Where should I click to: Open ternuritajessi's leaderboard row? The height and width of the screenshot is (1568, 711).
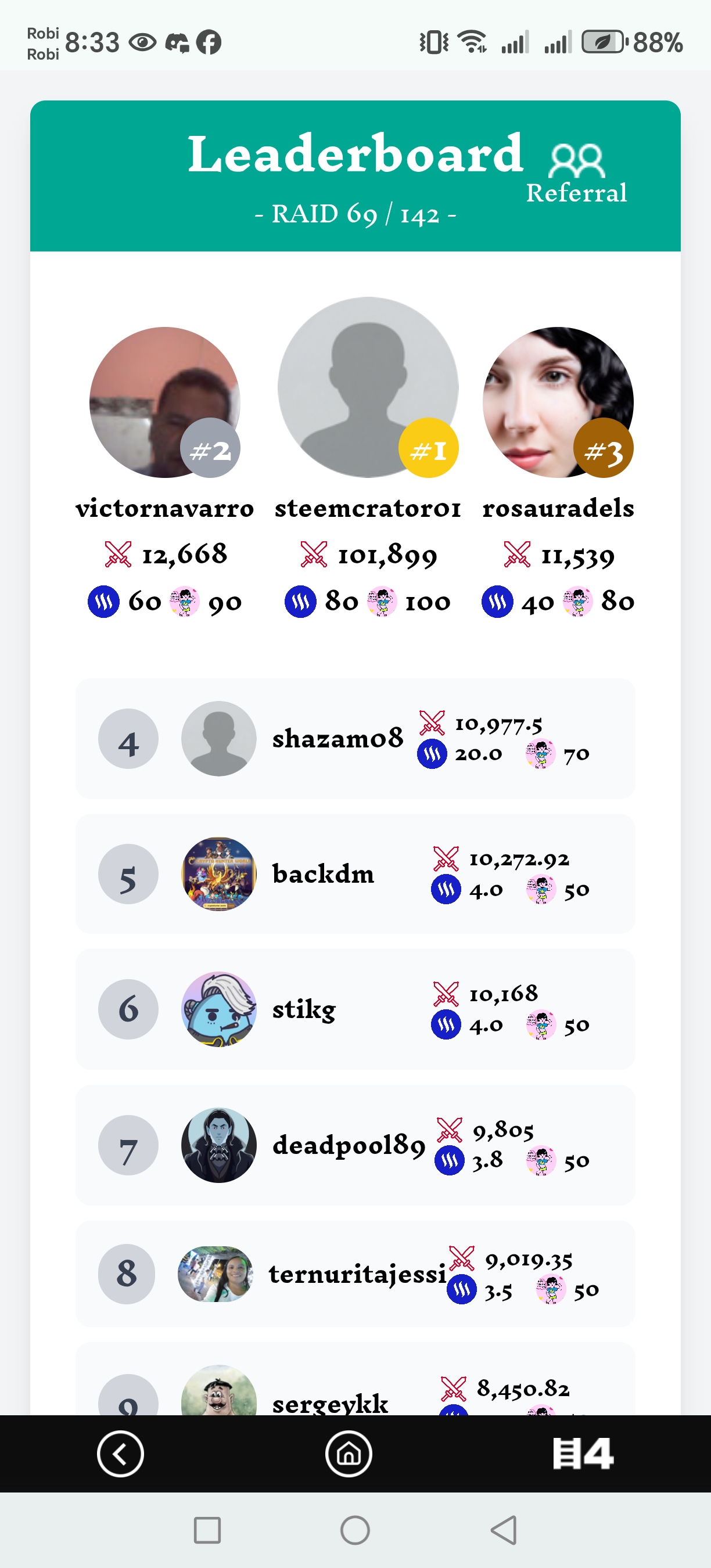click(355, 1274)
